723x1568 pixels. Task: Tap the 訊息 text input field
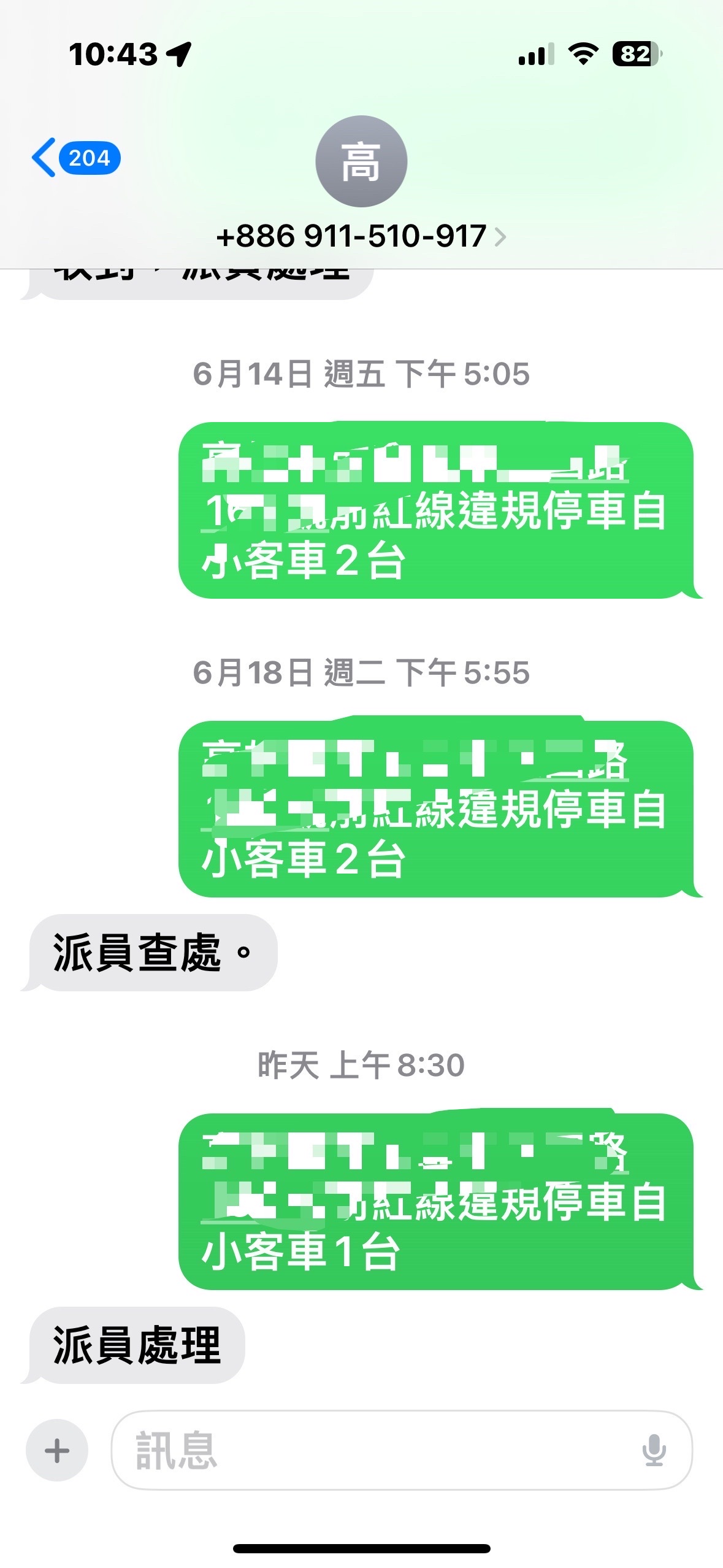tap(402, 1450)
